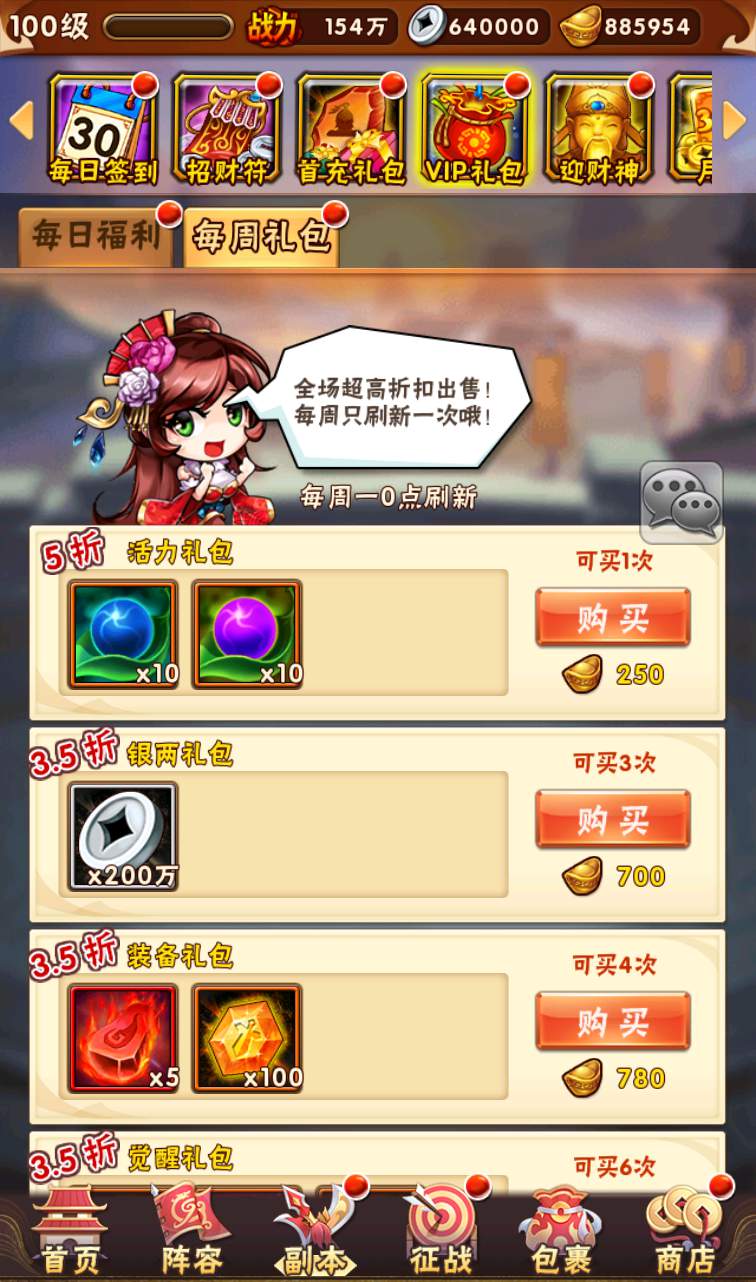
Task: Open the chat bubble icon
Action: click(681, 502)
